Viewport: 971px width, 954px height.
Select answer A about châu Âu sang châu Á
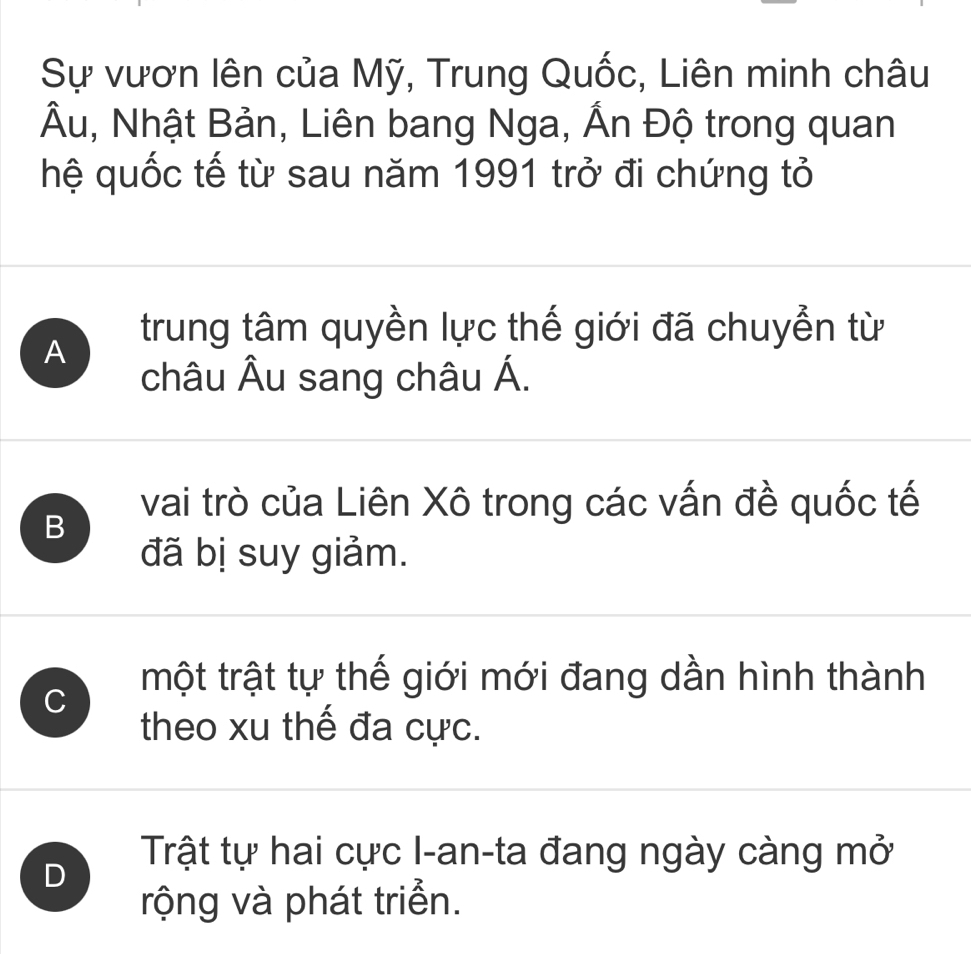57,352
